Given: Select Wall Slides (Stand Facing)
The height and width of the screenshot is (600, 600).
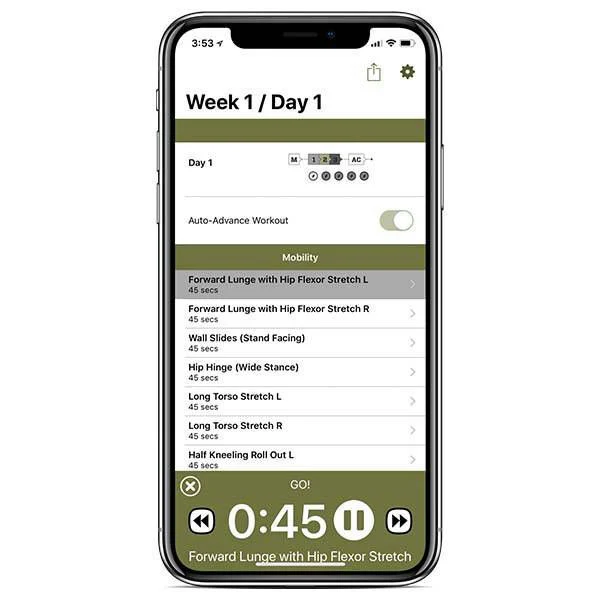Looking at the screenshot, I should tap(299, 343).
